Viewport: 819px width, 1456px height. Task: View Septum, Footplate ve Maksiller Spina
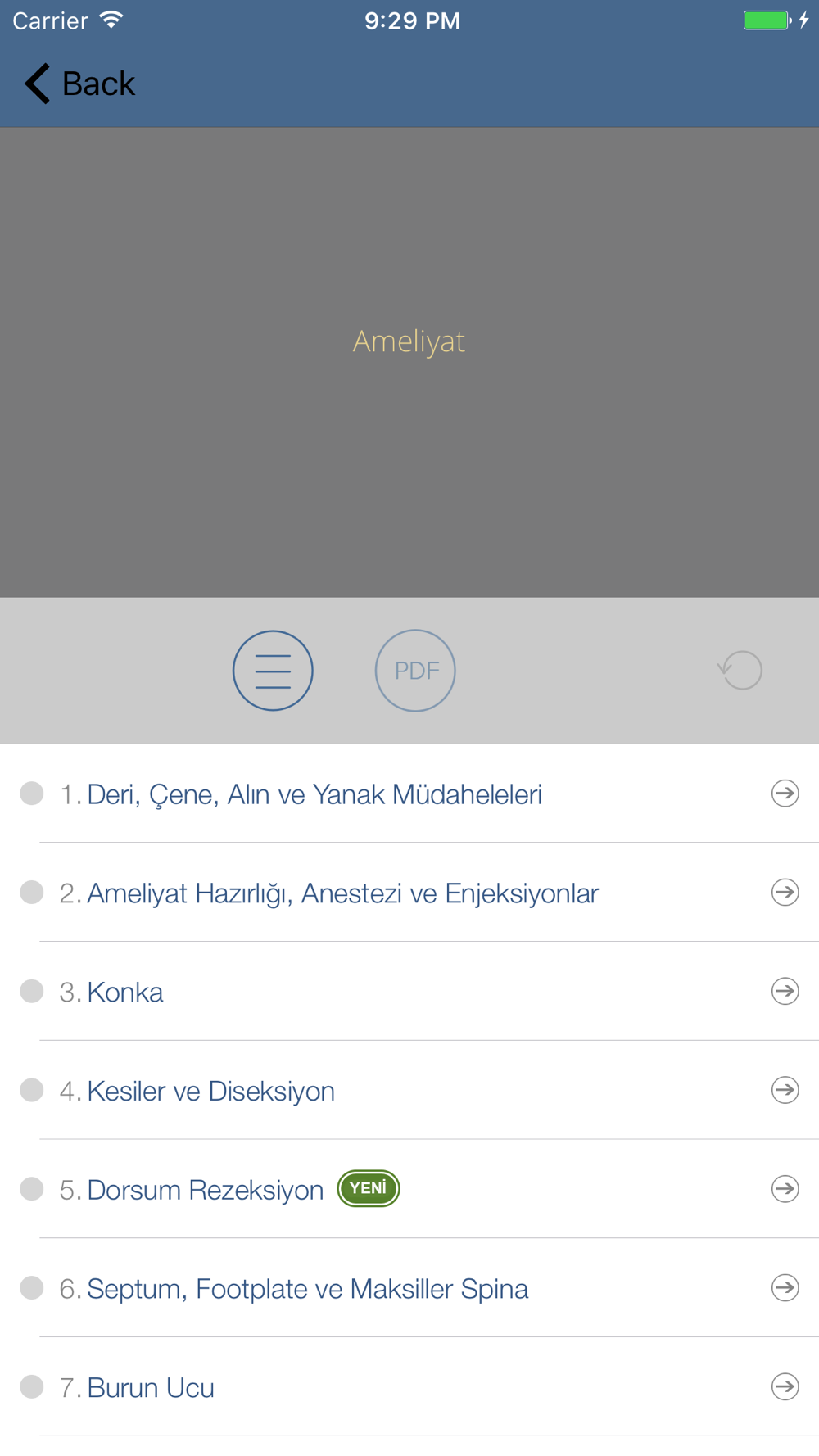pos(409,1288)
